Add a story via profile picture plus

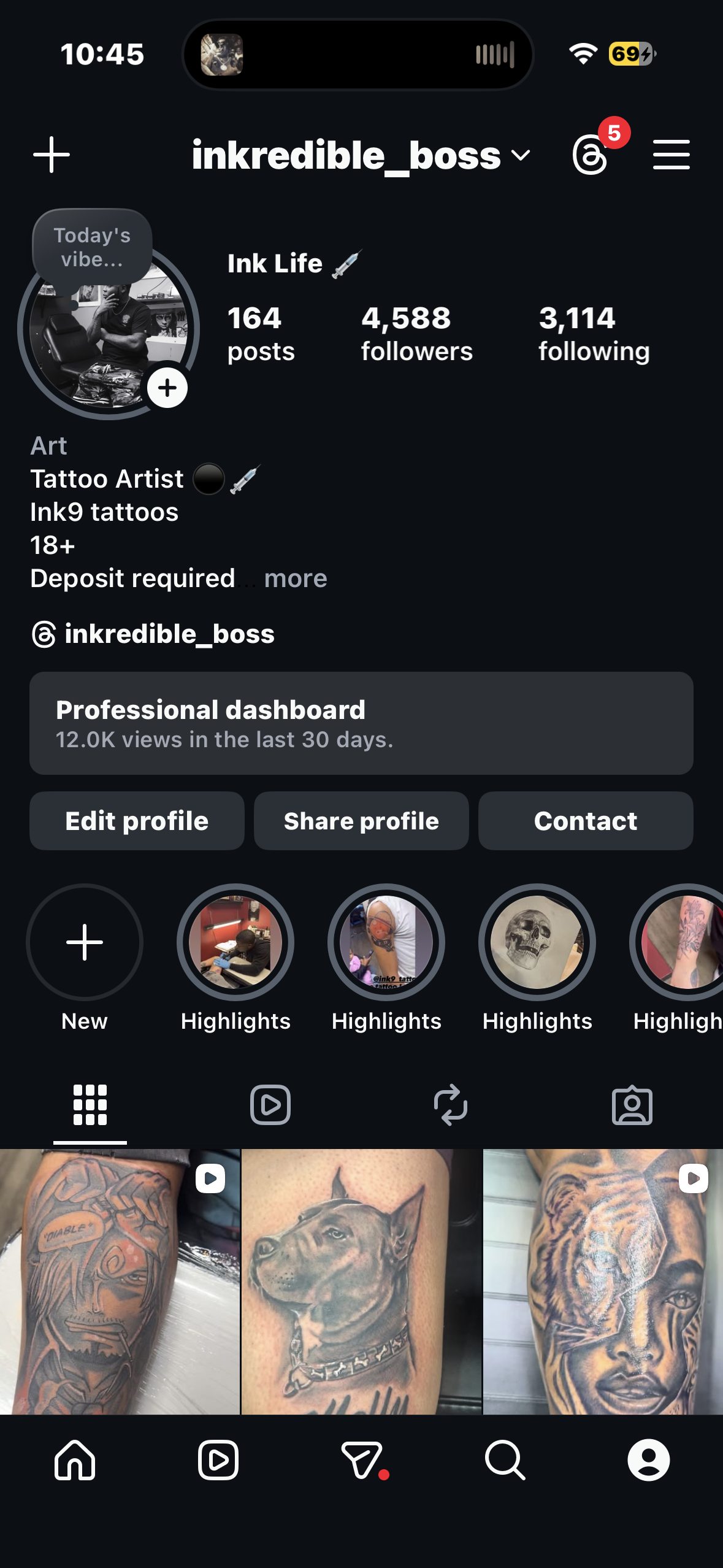coord(167,388)
